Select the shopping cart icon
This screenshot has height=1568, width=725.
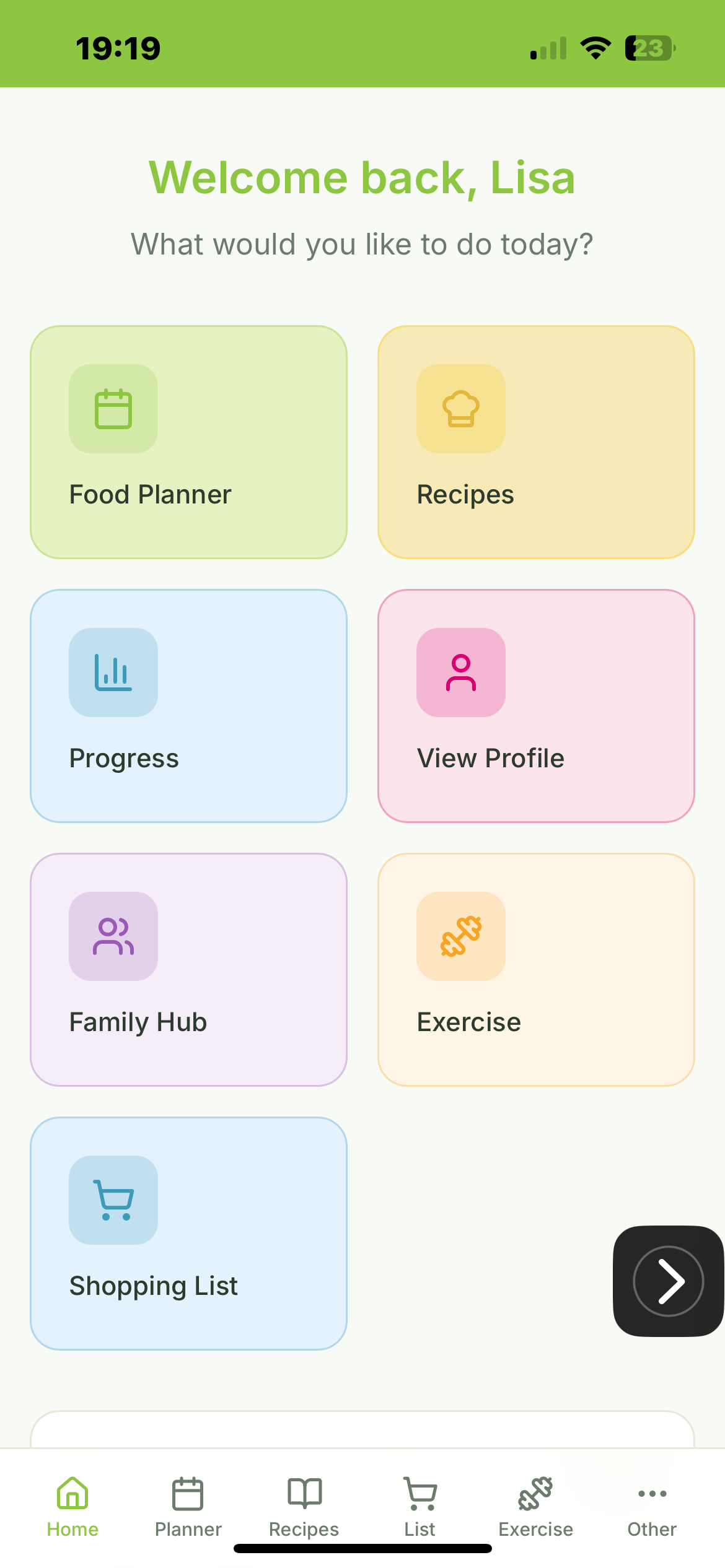113,1200
